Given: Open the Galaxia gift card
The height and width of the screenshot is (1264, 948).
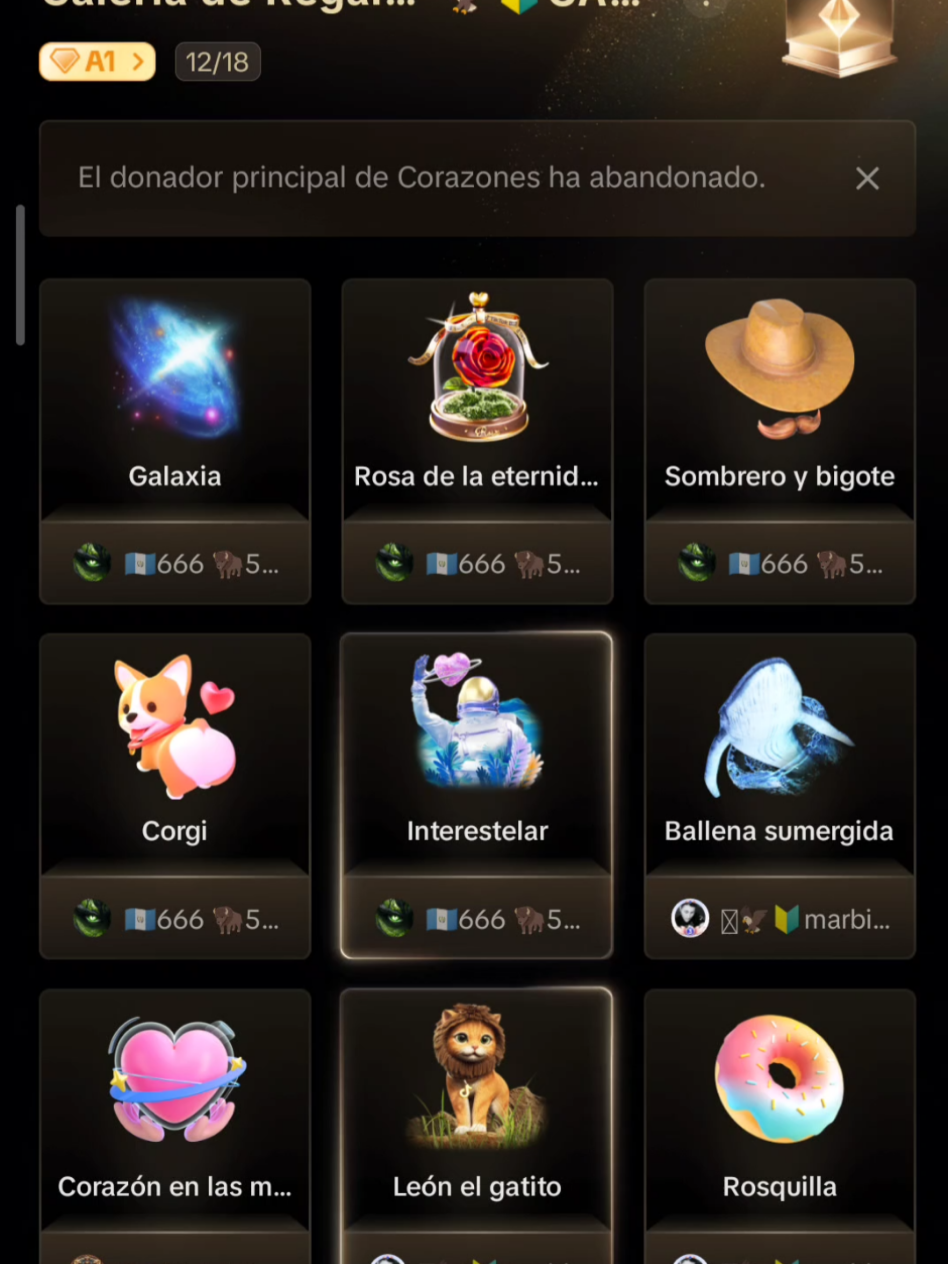Looking at the screenshot, I should (x=175, y=400).
